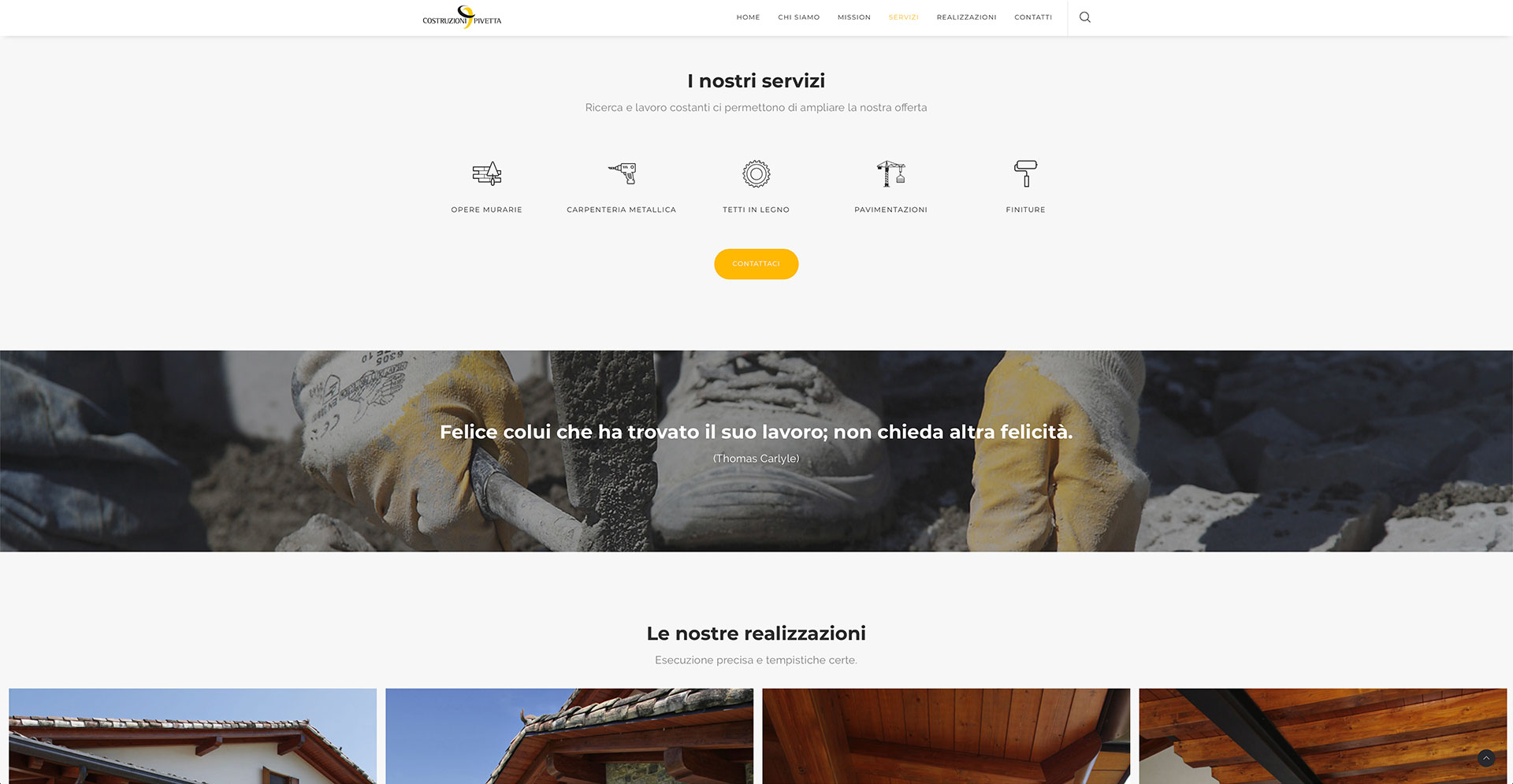Open Costruzioni Pivetta logo homepage link
The height and width of the screenshot is (784, 1513).
point(462,17)
